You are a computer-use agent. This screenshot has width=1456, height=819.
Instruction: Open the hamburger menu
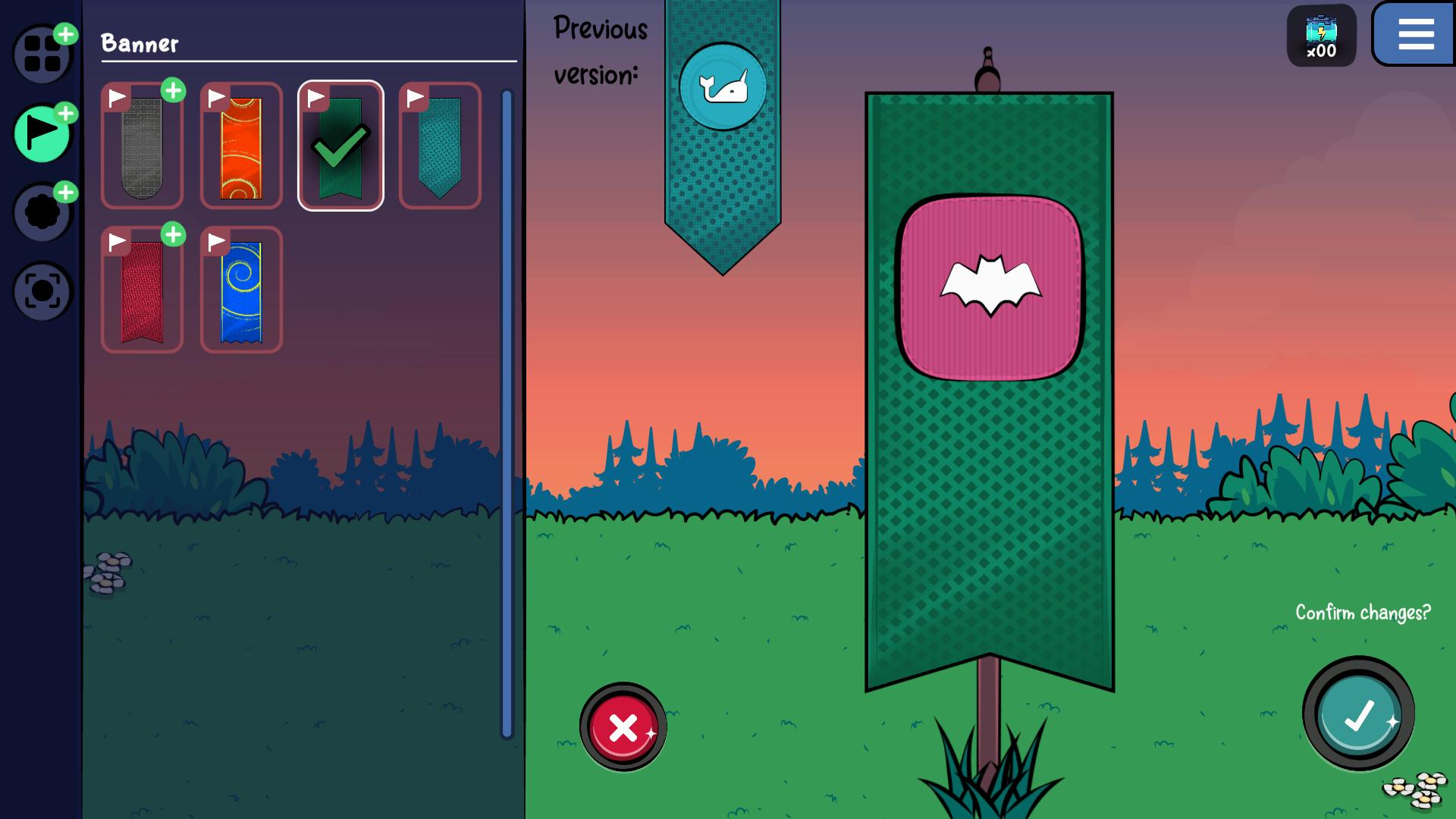pyautogui.click(x=1415, y=34)
